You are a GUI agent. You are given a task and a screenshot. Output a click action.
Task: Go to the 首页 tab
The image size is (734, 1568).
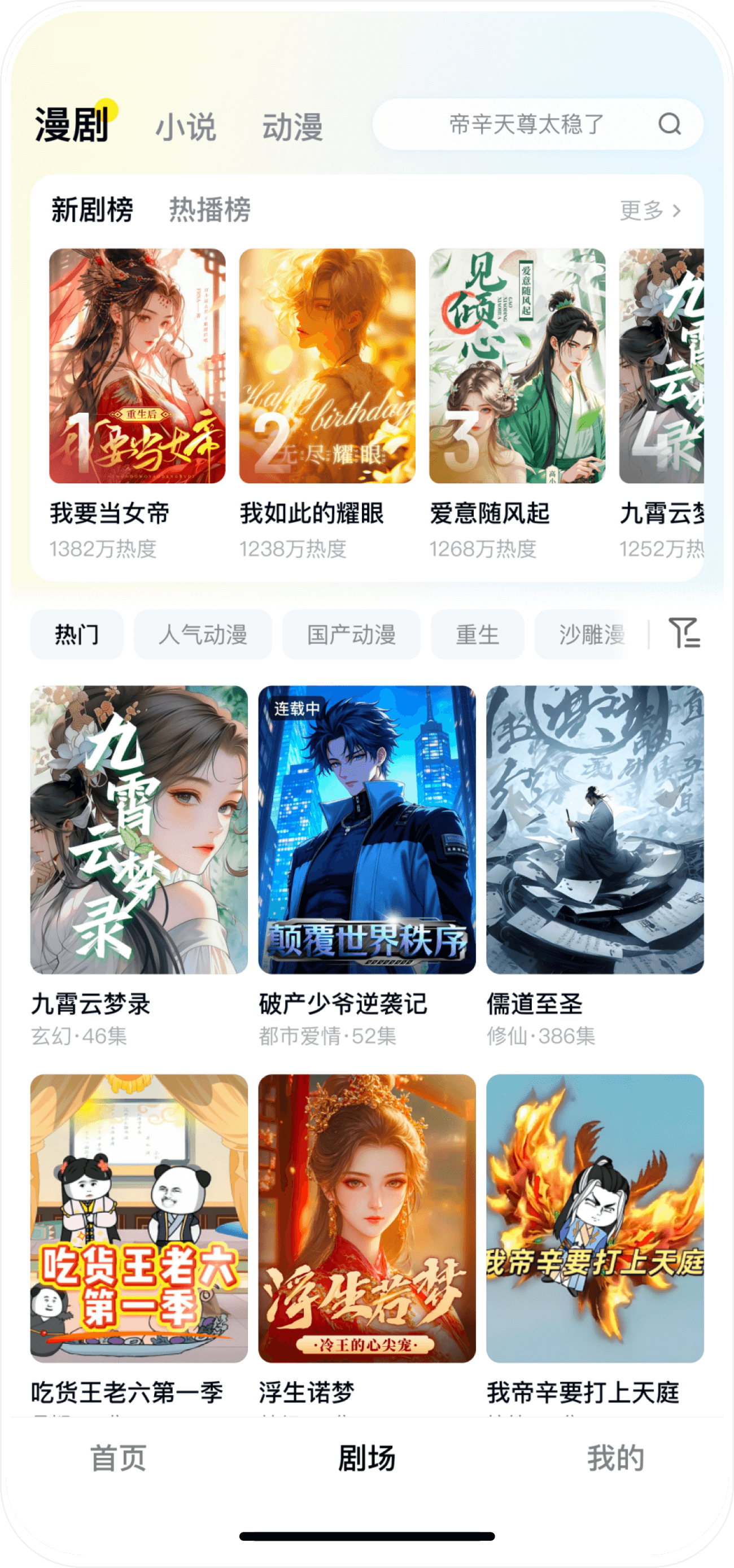(x=119, y=1458)
